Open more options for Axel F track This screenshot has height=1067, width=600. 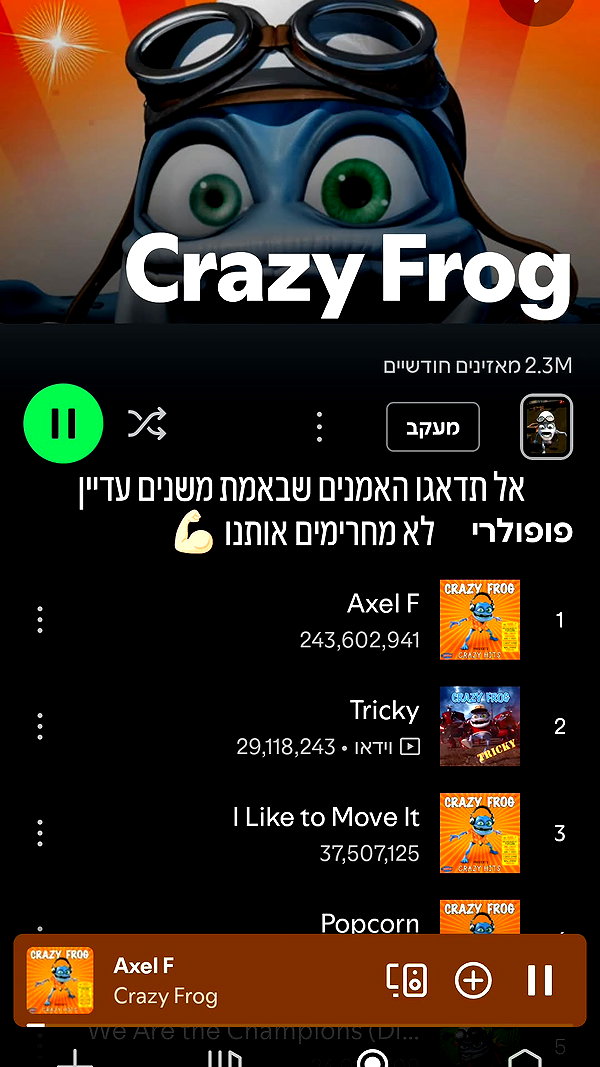tap(40, 620)
